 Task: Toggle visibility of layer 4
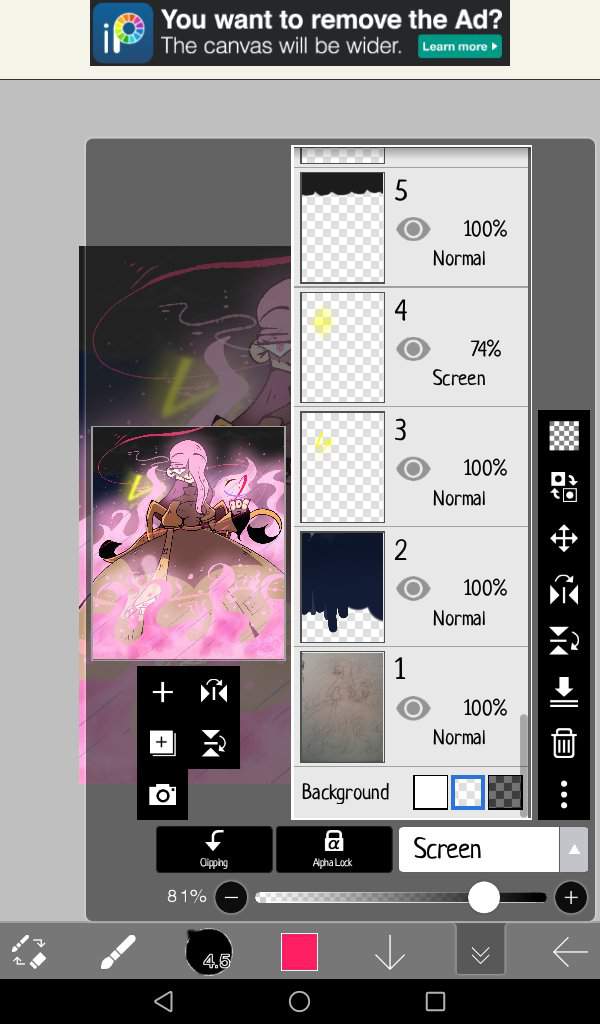[x=413, y=349]
